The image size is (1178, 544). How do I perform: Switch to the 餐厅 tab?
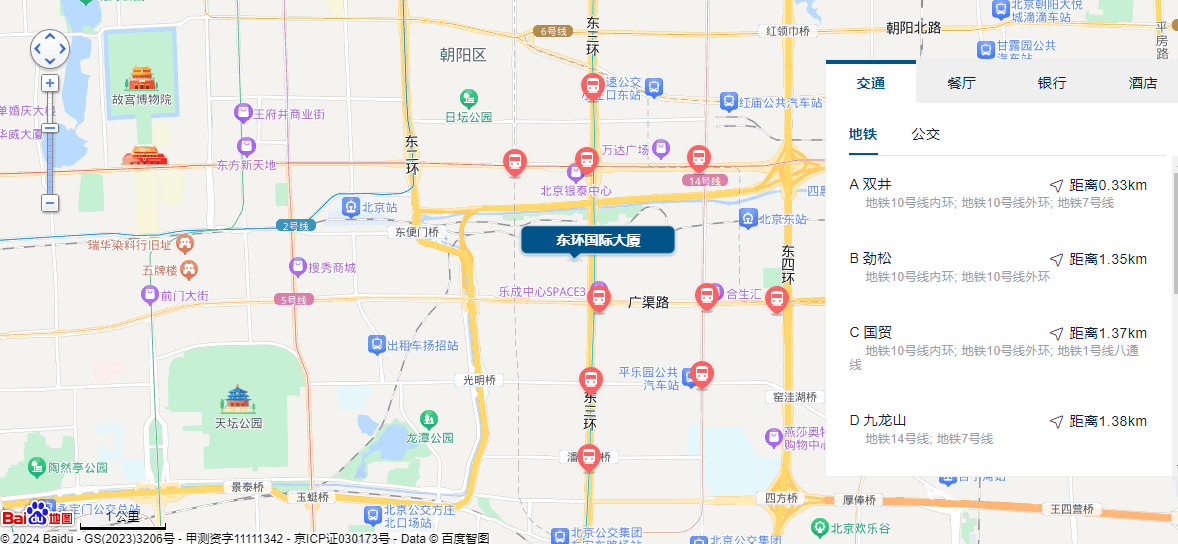point(961,83)
